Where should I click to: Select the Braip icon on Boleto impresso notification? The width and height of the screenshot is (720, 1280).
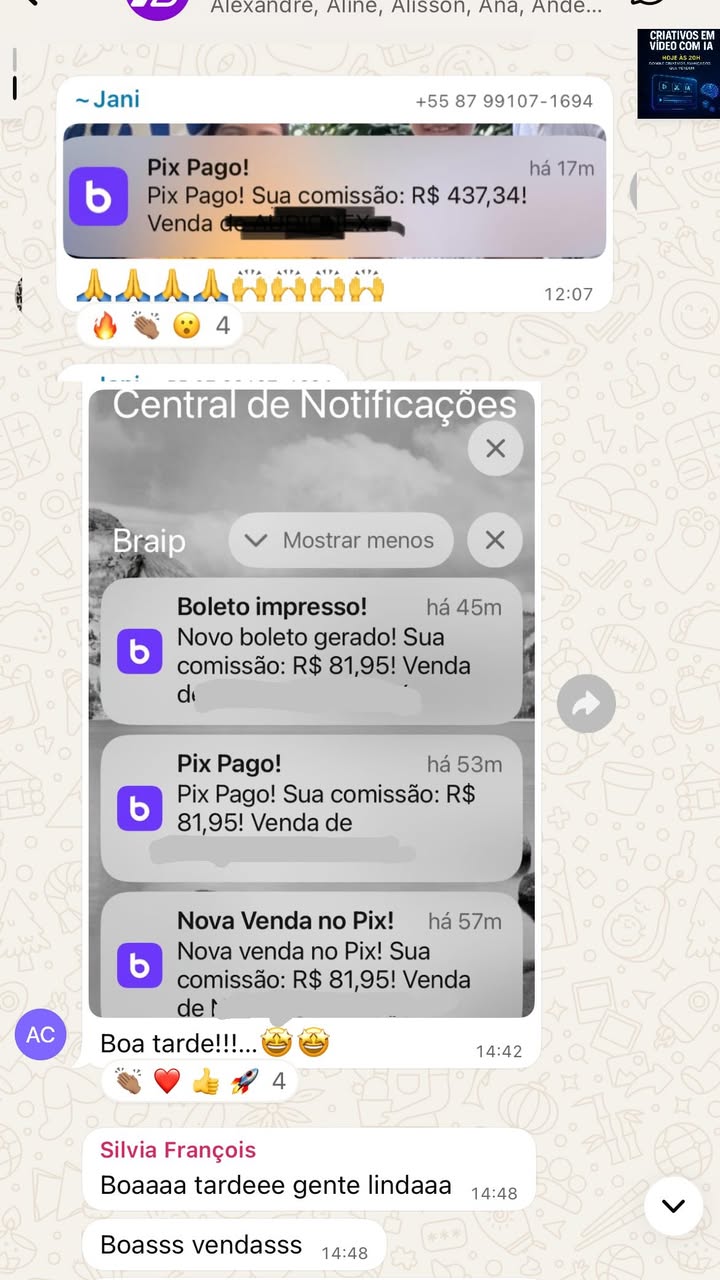tap(140, 651)
